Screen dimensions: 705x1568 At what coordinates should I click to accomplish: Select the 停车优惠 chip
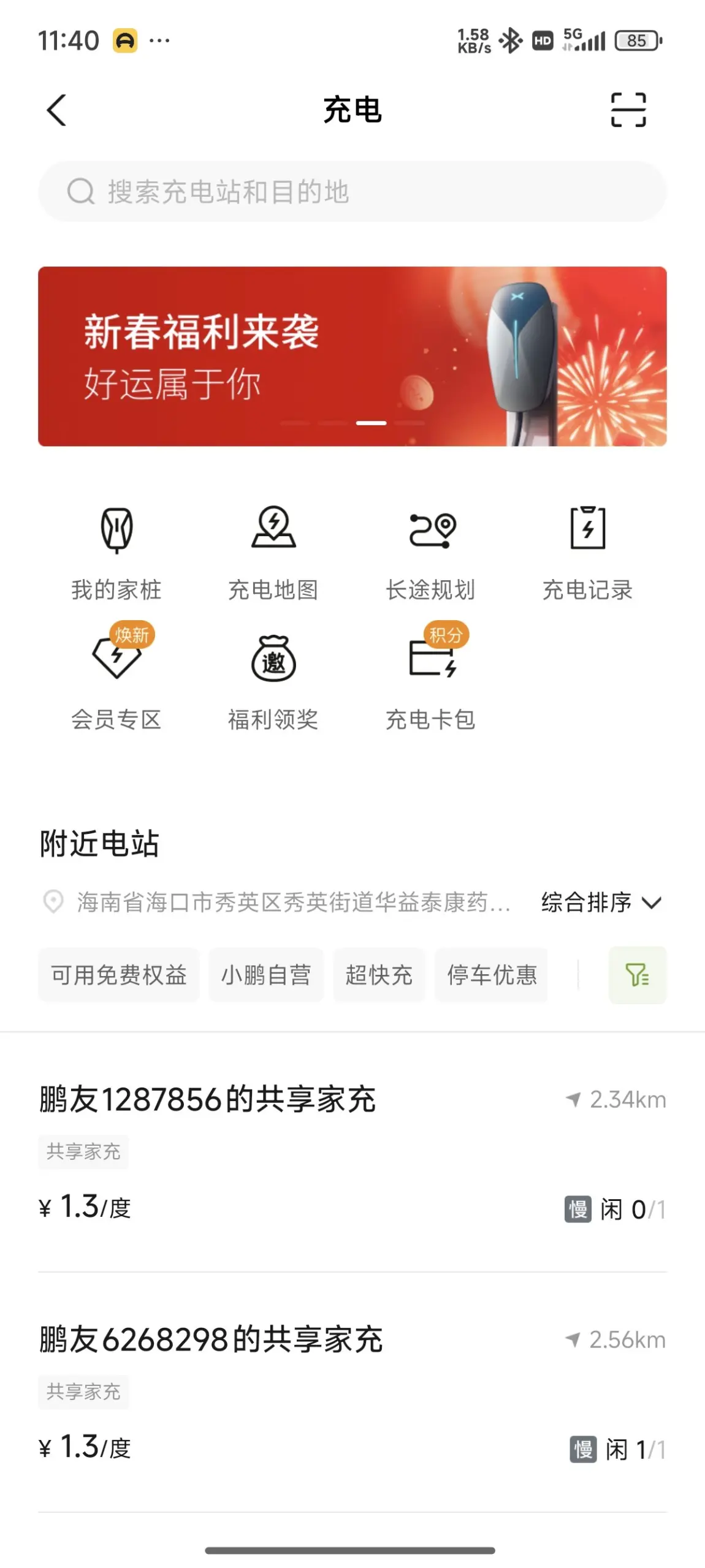(x=492, y=975)
